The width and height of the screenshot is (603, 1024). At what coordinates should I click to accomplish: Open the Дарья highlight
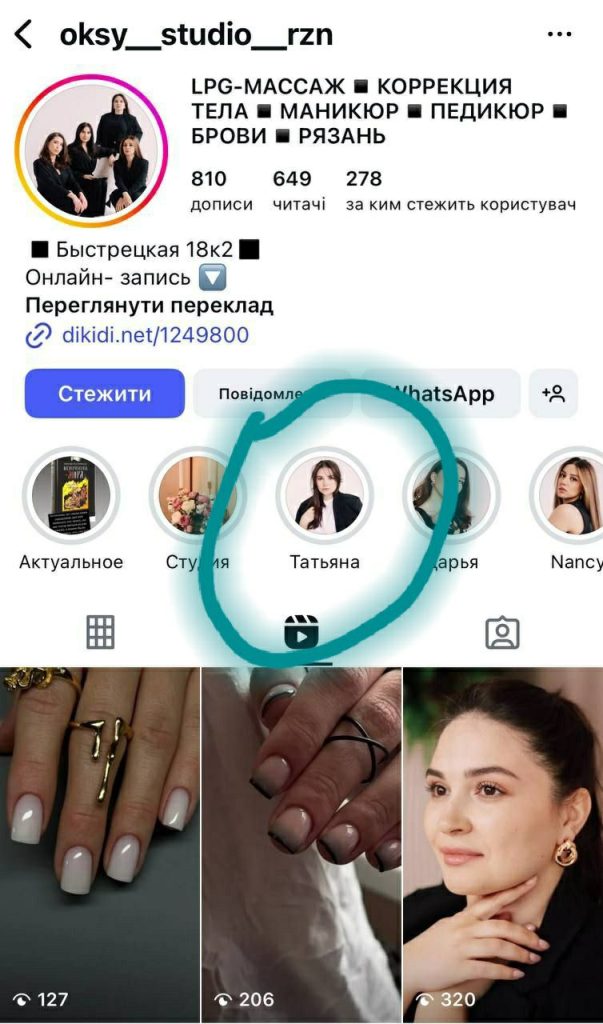click(451, 496)
